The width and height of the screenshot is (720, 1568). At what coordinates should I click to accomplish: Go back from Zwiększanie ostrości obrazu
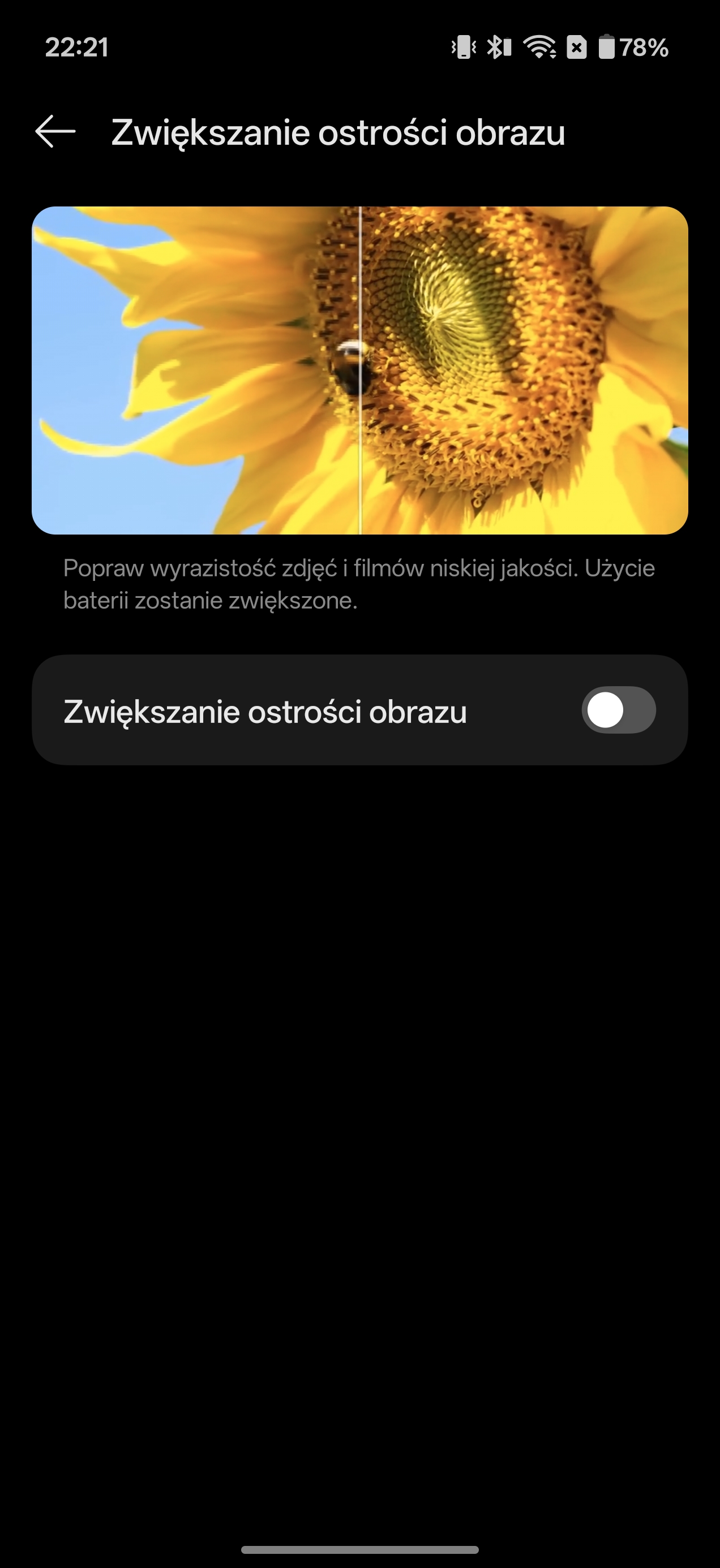55,131
